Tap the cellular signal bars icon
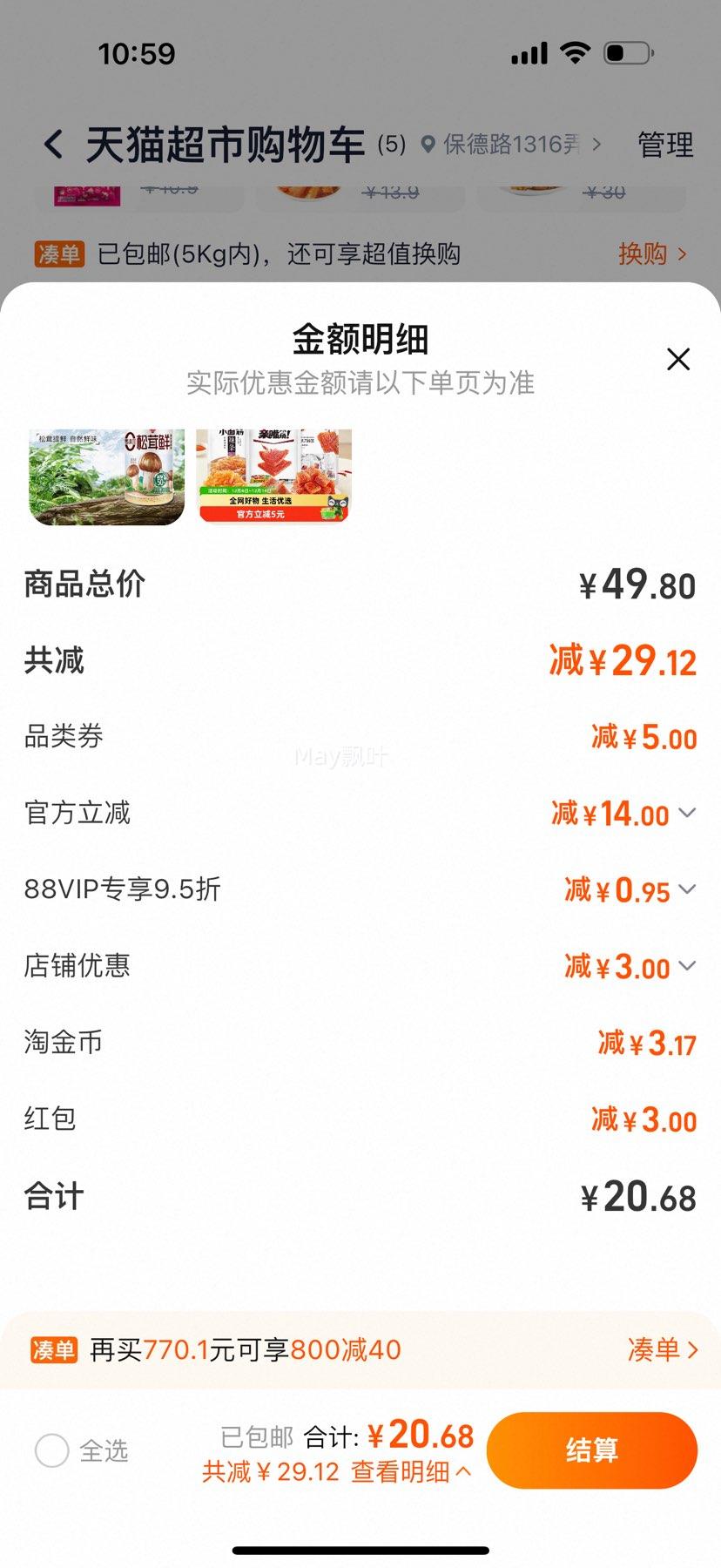The width and height of the screenshot is (721, 1568). 529,52
